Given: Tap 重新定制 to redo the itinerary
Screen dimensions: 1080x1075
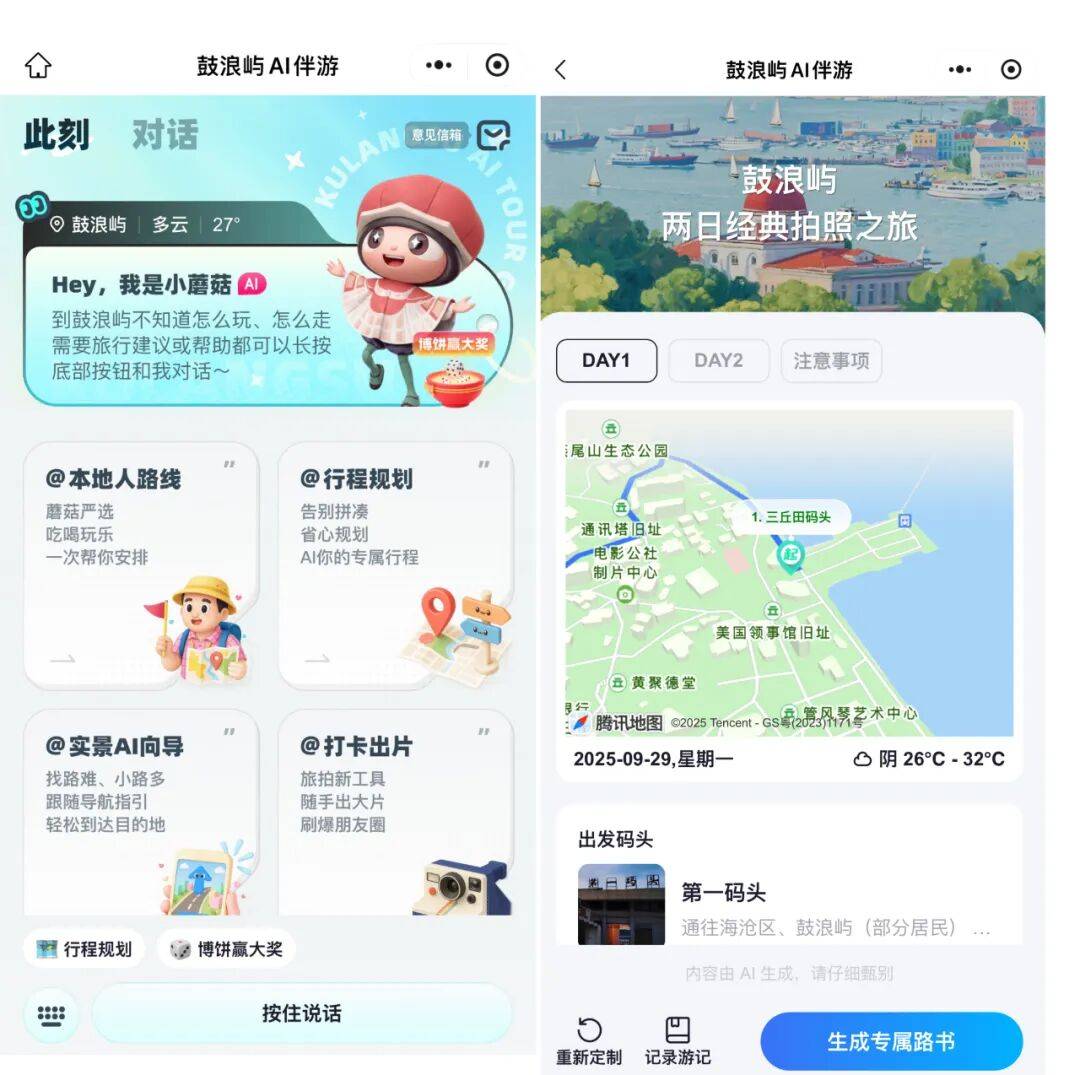Looking at the screenshot, I should coord(589,1041).
